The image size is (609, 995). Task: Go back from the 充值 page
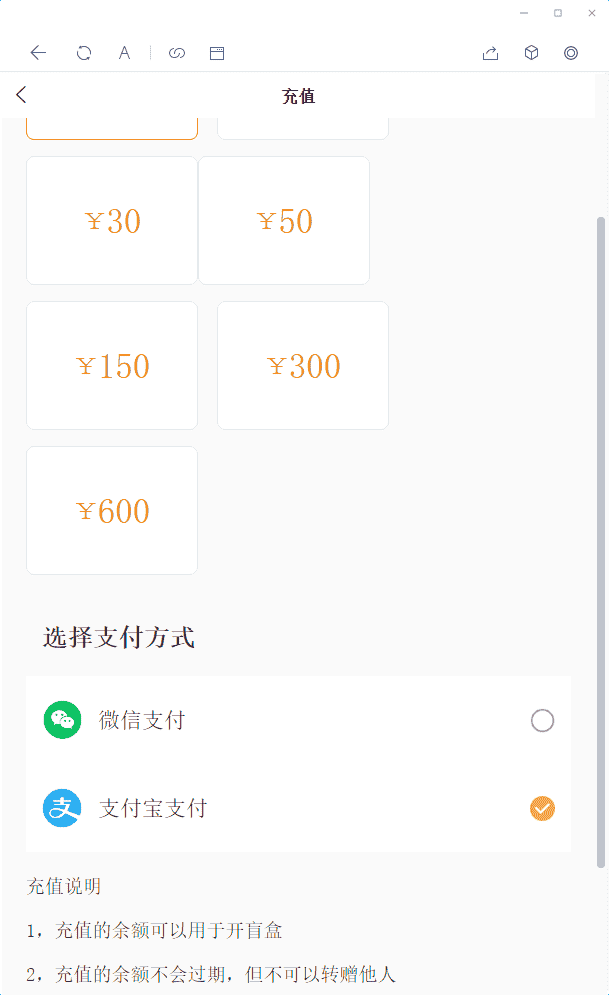(x=22, y=95)
